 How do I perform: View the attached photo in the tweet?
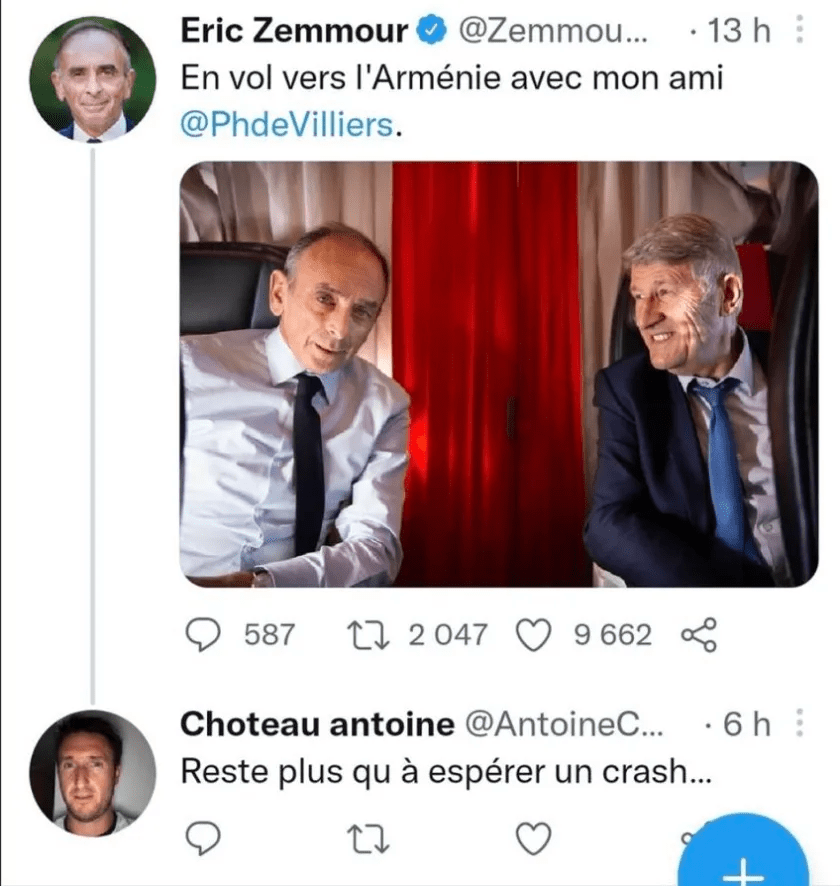[x=498, y=374]
